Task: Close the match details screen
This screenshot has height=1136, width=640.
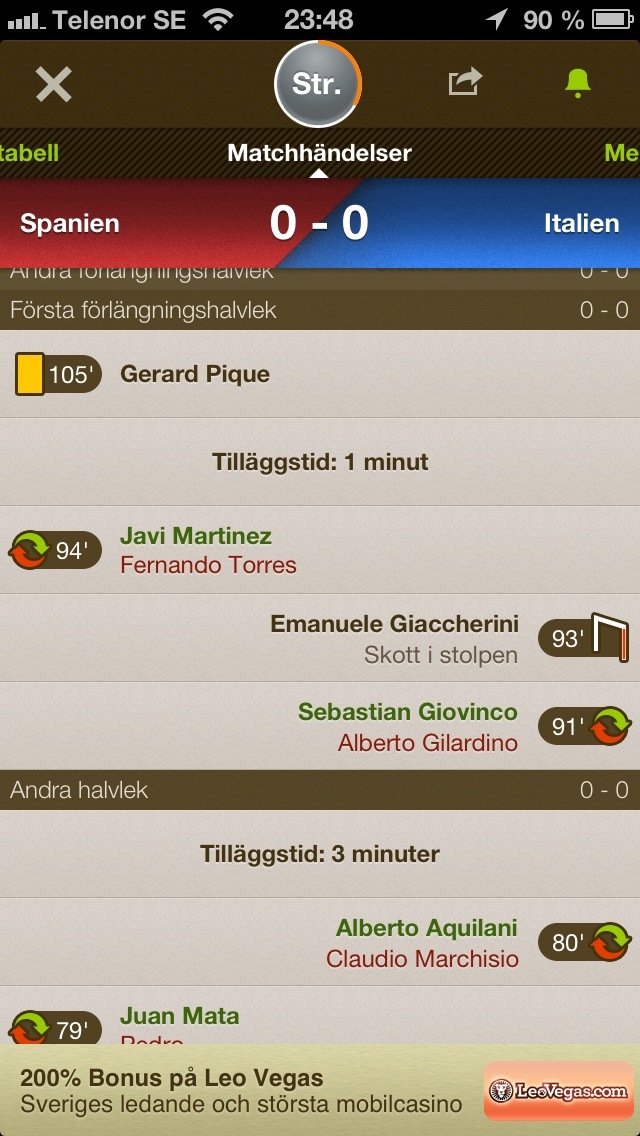Action: [x=54, y=85]
